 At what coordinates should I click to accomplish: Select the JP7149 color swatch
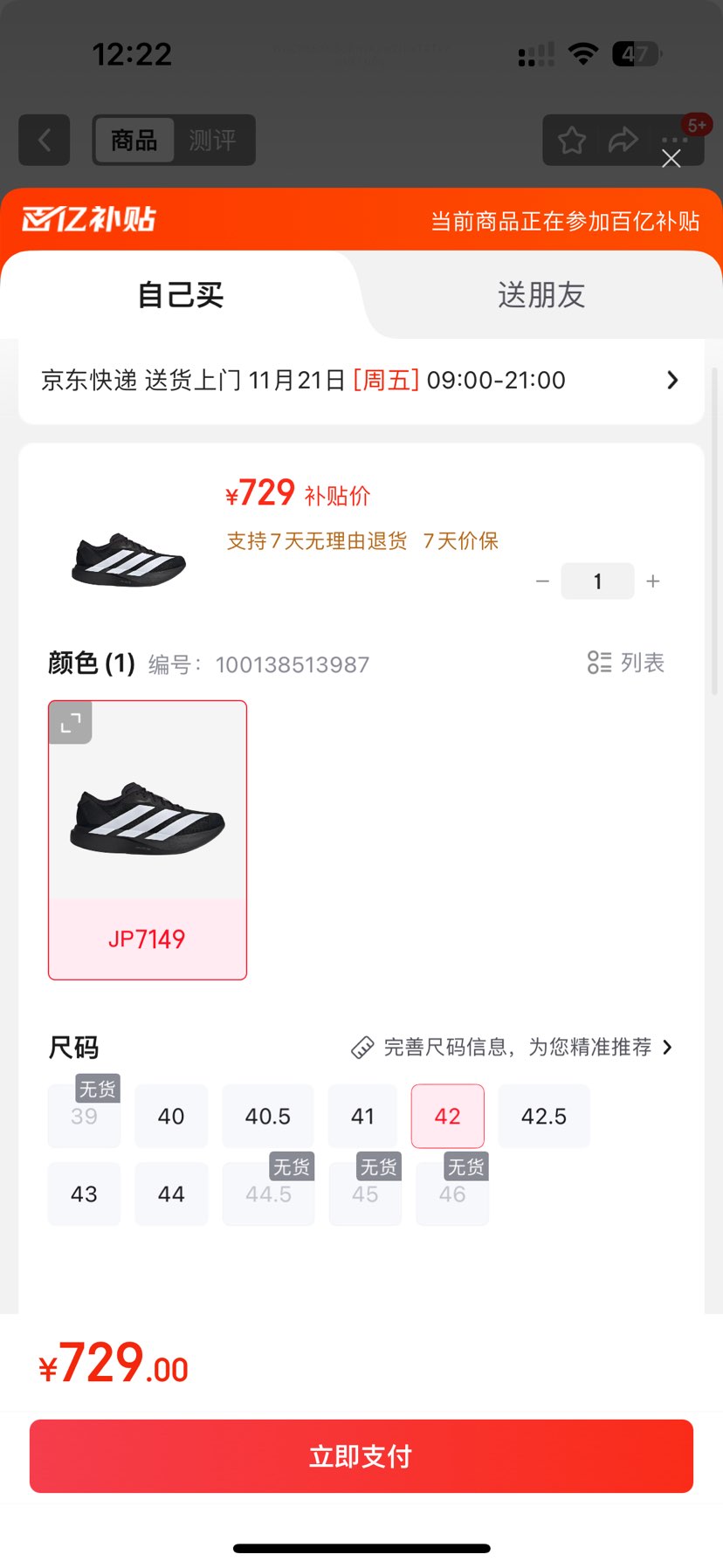147,839
